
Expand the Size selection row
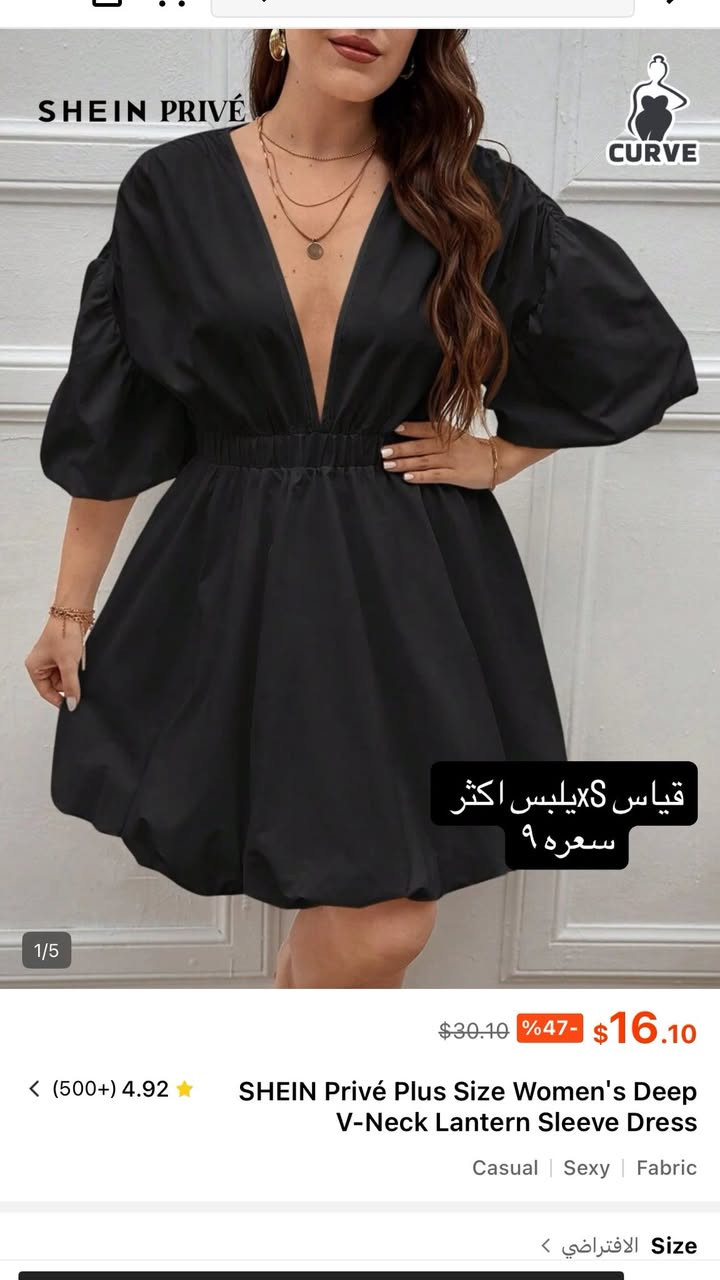click(x=678, y=1247)
